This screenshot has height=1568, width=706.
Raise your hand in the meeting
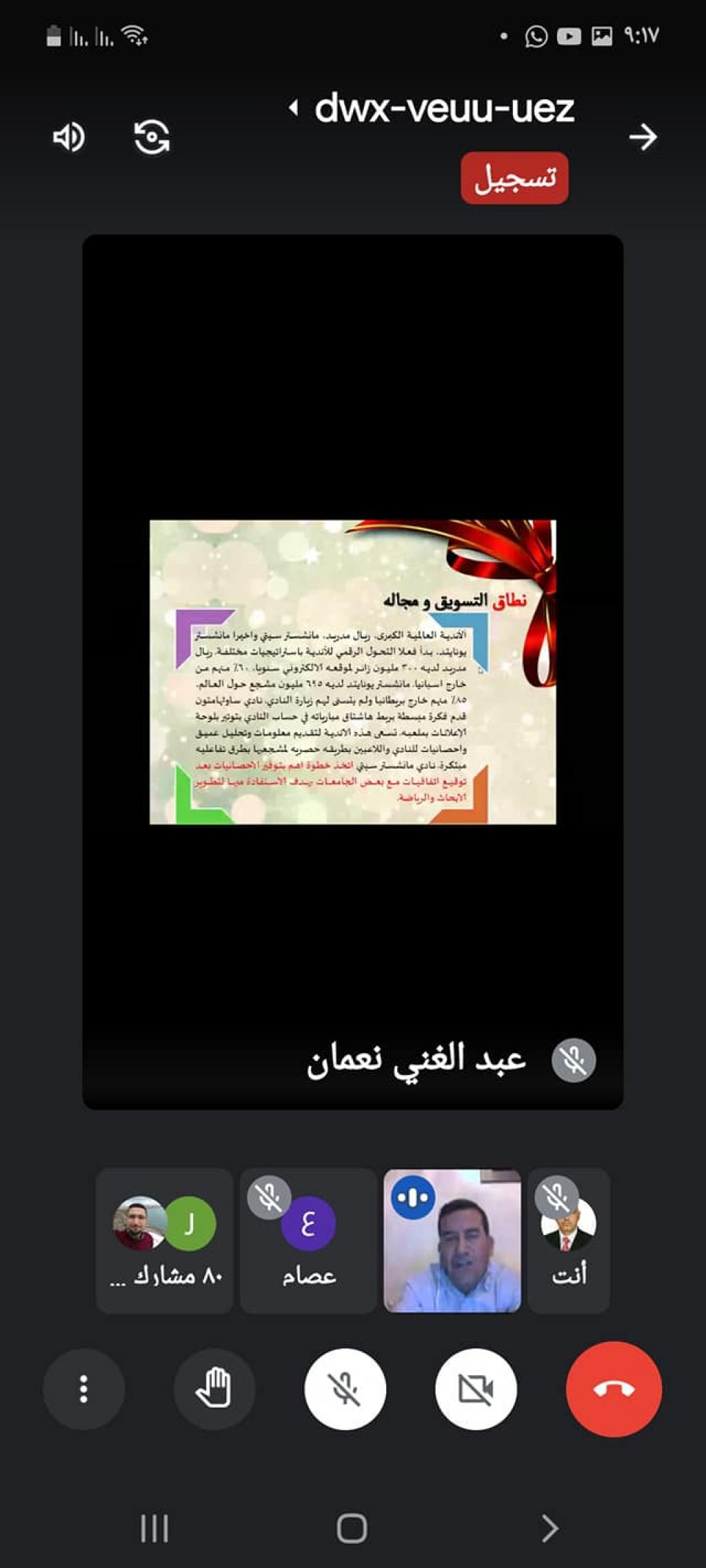tap(214, 1389)
